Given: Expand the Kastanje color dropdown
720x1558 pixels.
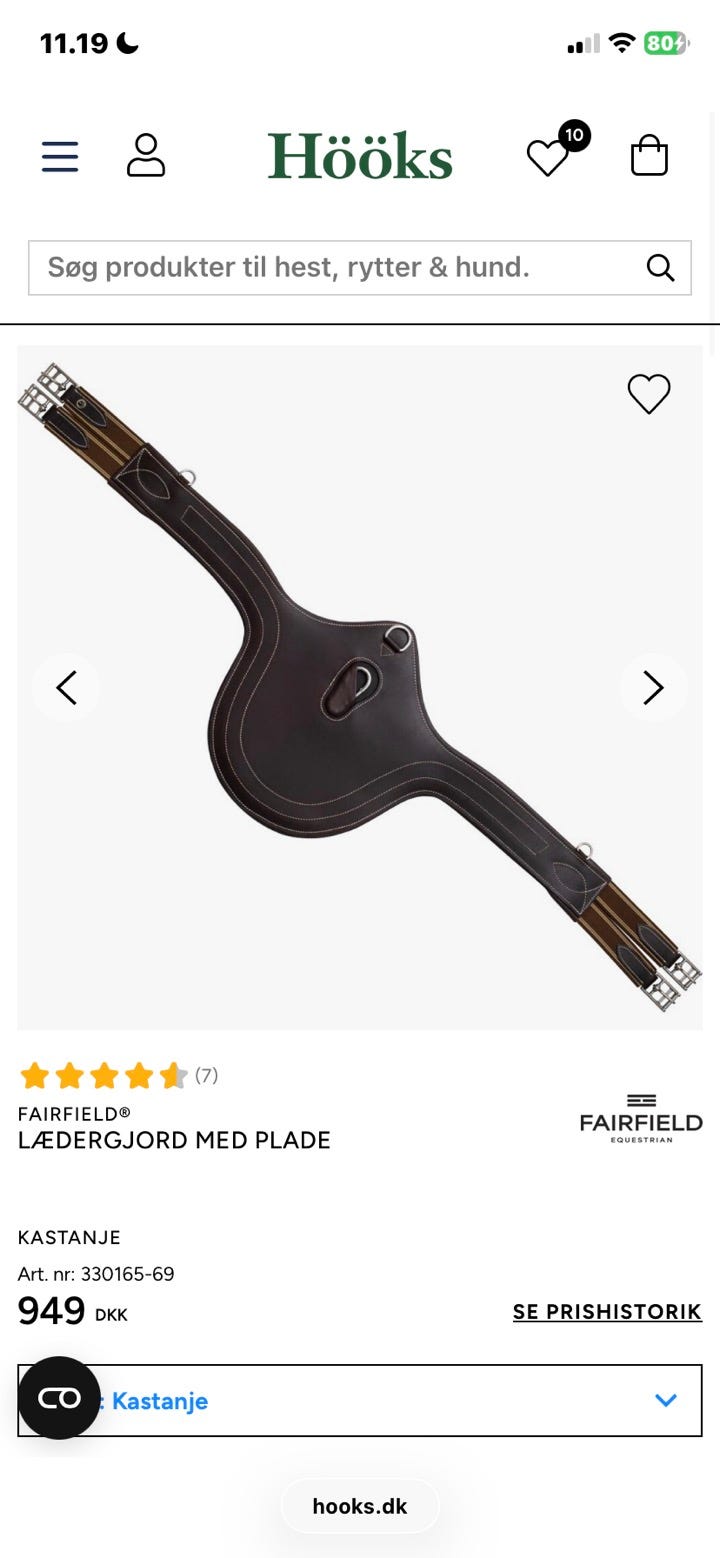Looking at the screenshot, I should (x=360, y=1400).
